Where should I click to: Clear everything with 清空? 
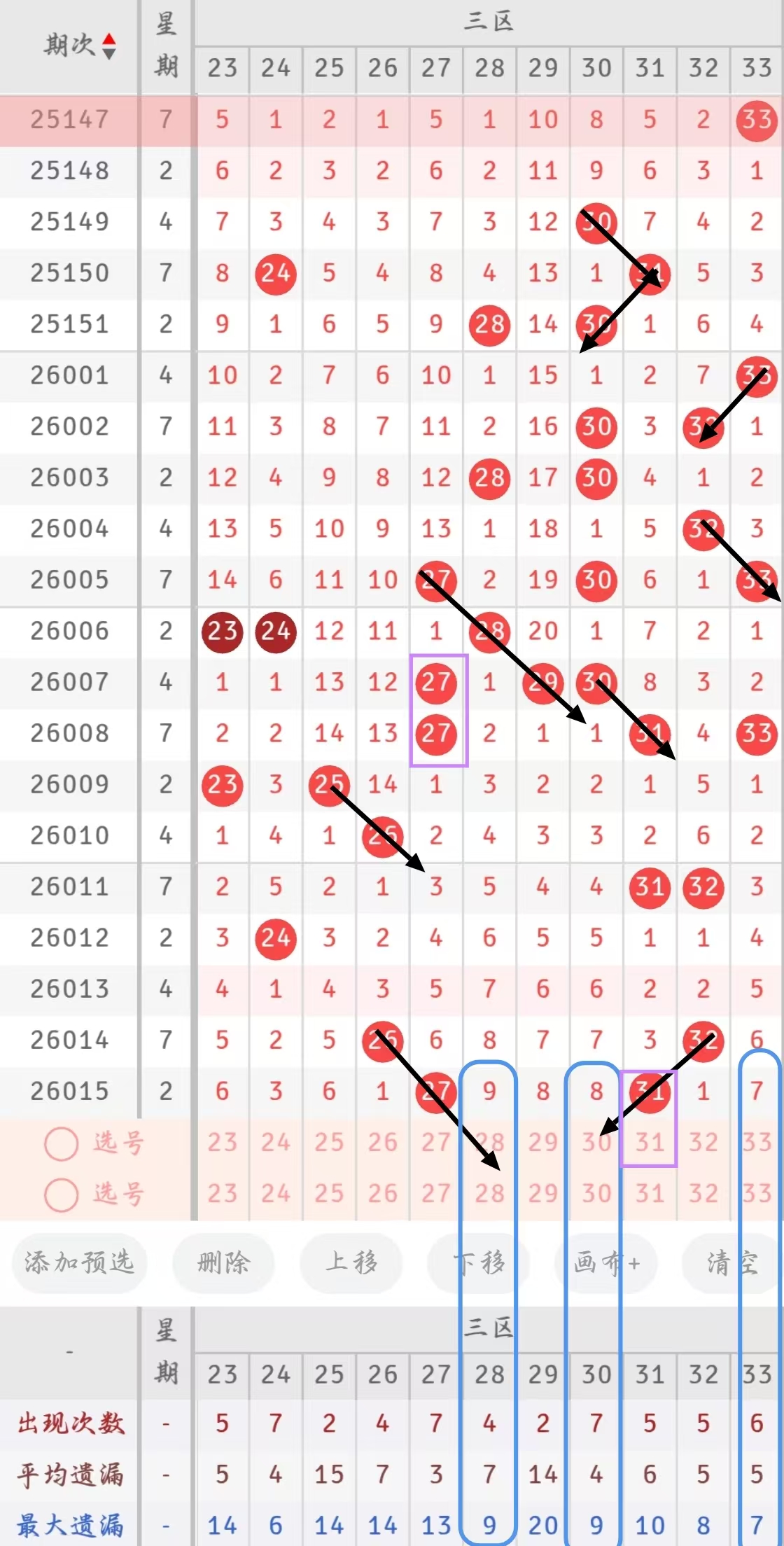point(731,1262)
